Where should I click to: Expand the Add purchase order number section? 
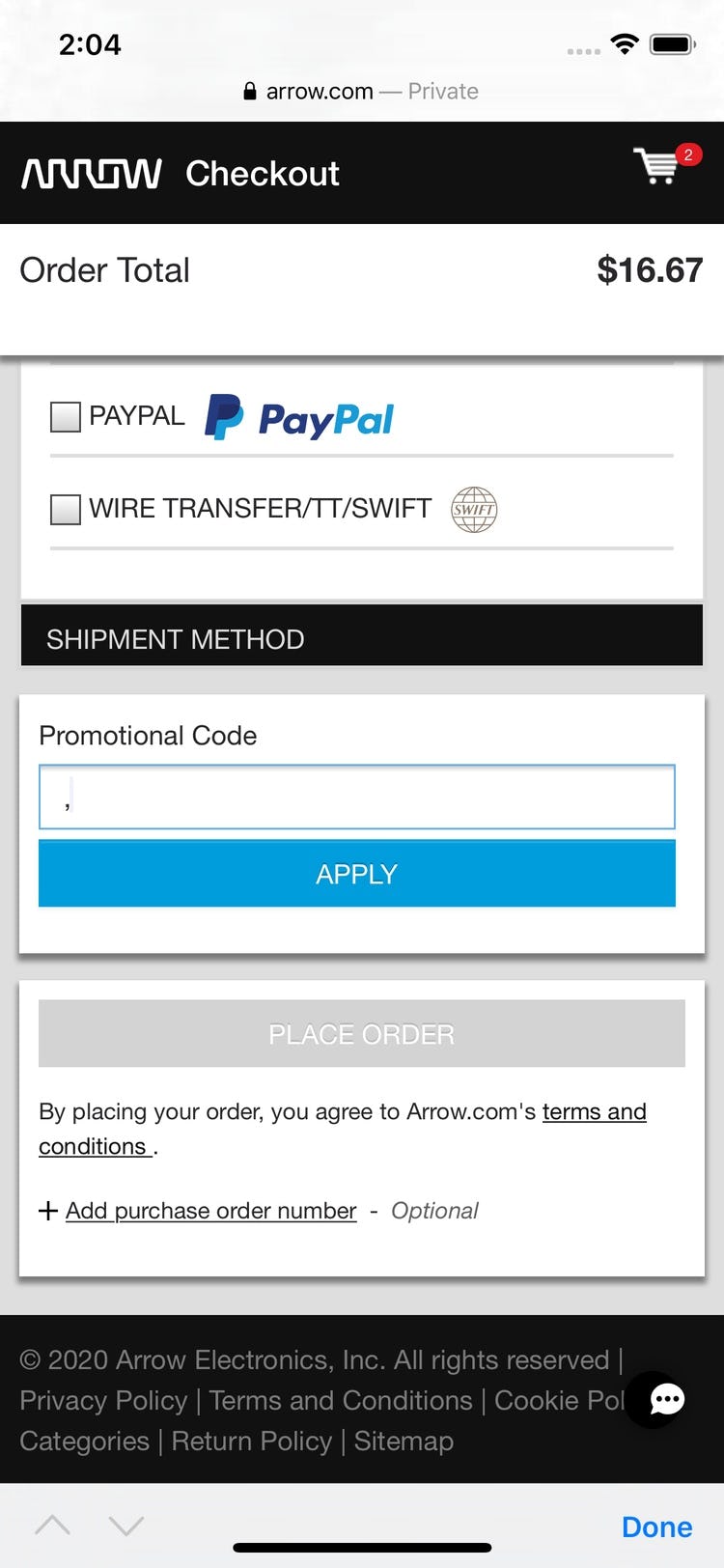click(209, 1210)
